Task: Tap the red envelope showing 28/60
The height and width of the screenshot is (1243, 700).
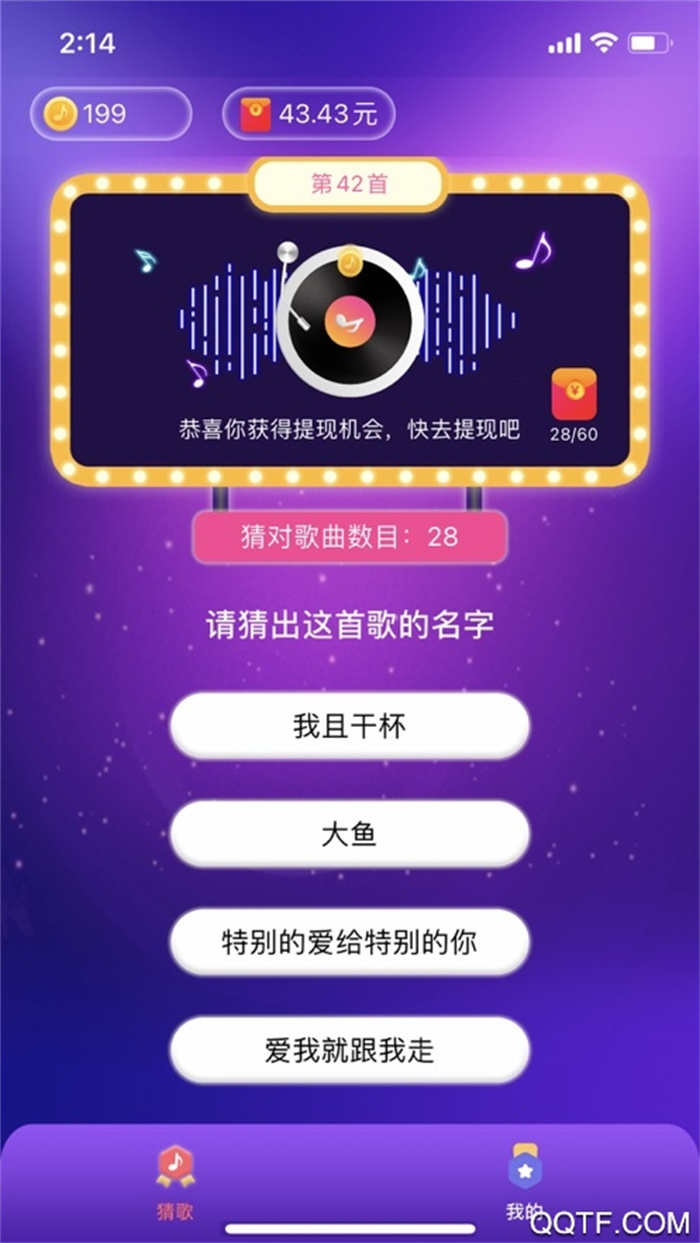Action: click(x=574, y=397)
